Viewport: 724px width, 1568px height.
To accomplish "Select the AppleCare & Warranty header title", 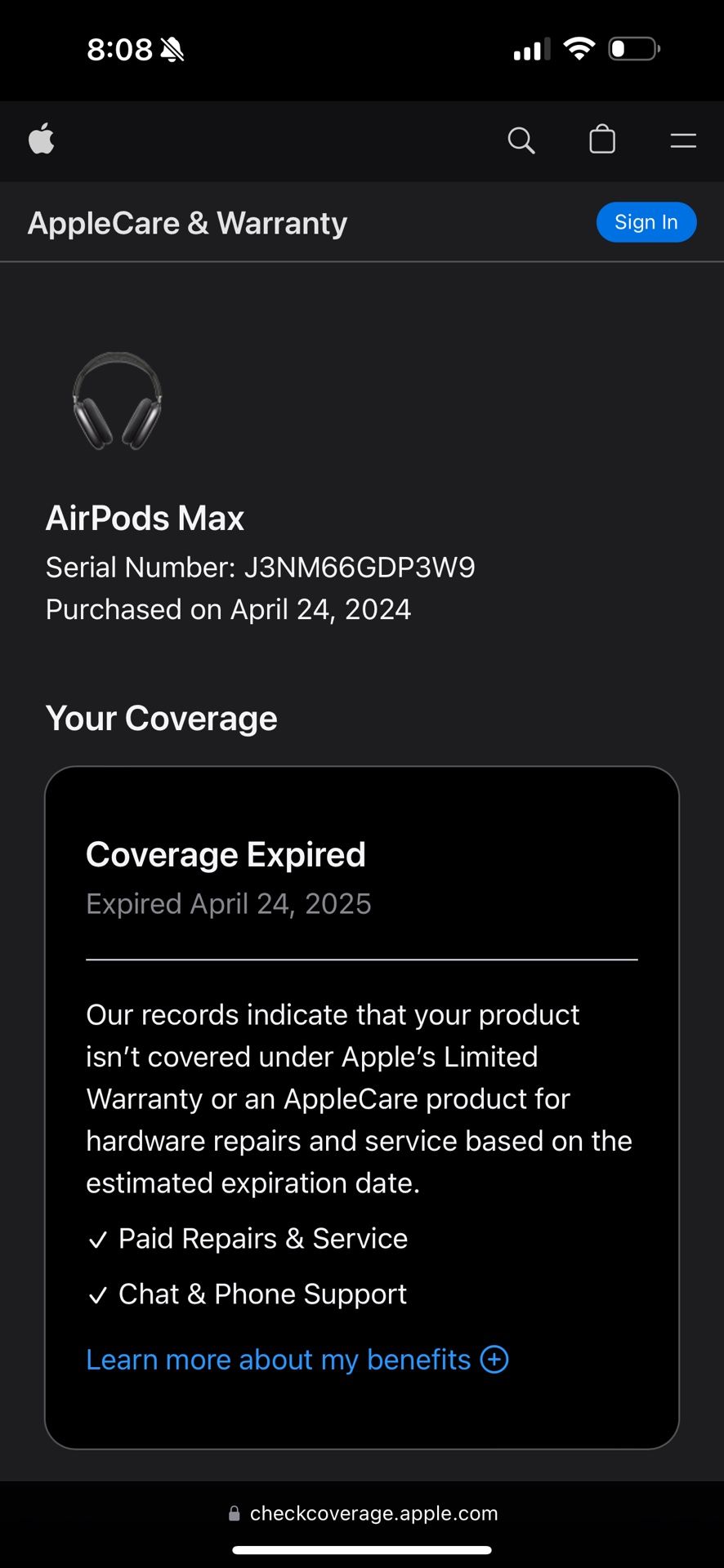I will coord(187,222).
